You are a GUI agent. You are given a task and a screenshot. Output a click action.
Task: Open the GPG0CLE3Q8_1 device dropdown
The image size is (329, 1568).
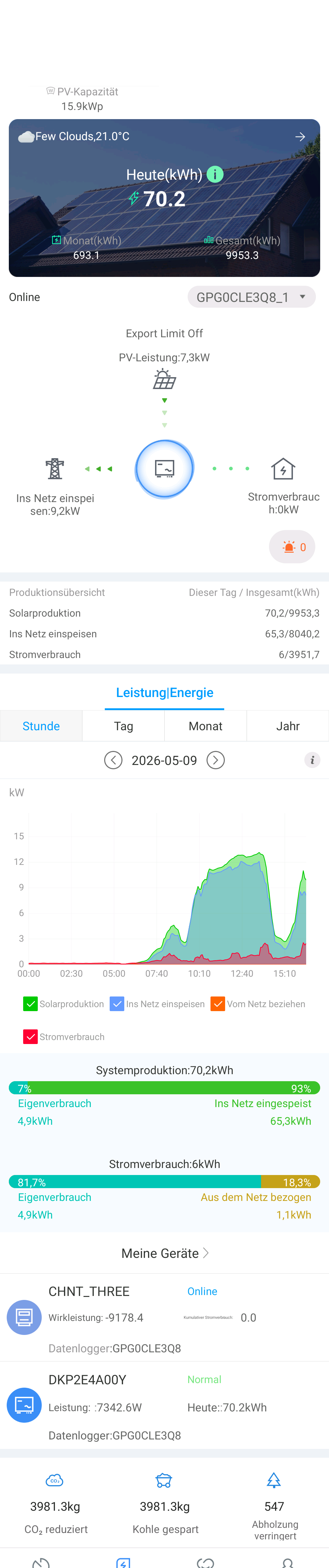coord(251,297)
